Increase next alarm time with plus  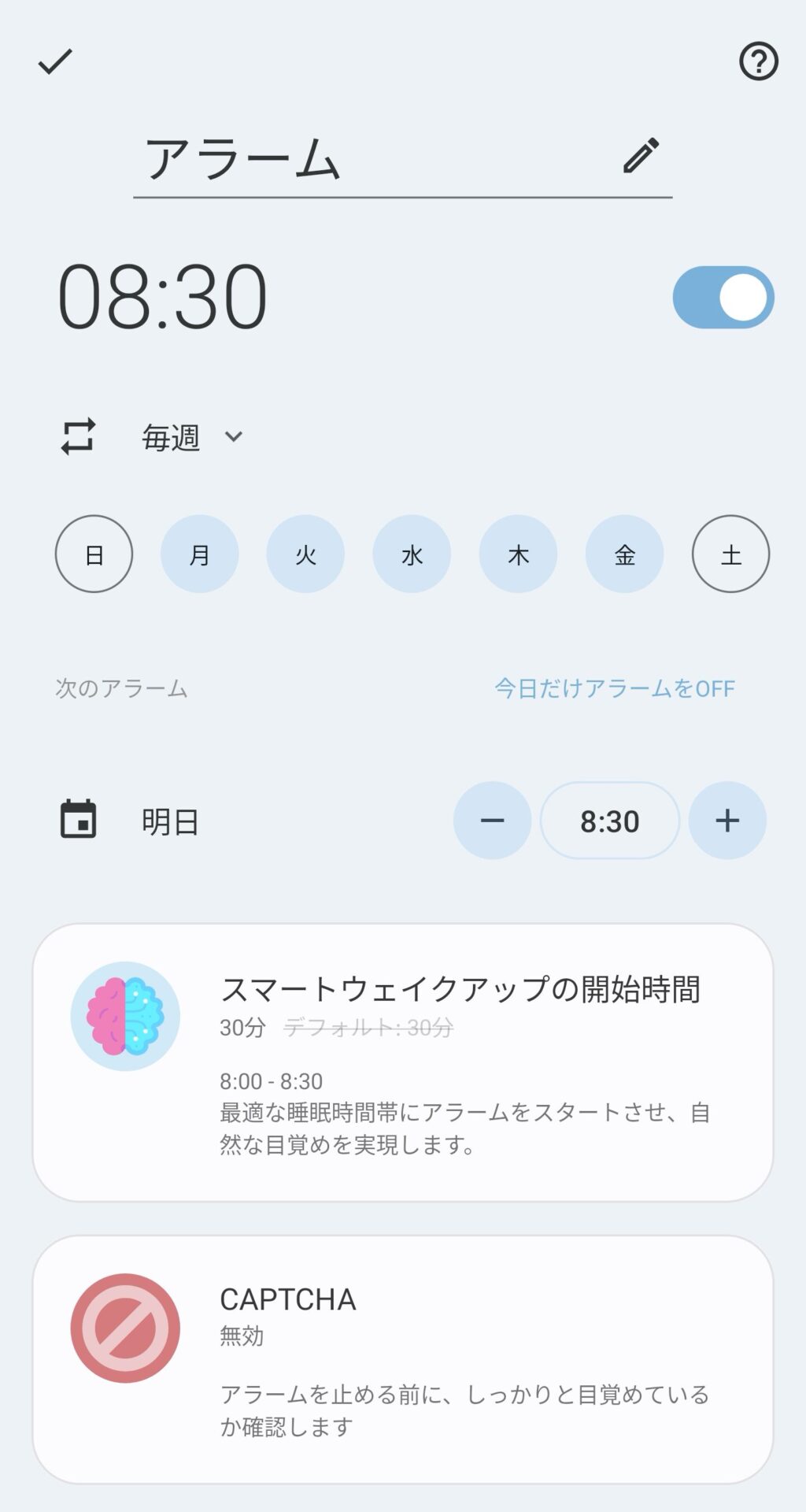[x=727, y=821]
